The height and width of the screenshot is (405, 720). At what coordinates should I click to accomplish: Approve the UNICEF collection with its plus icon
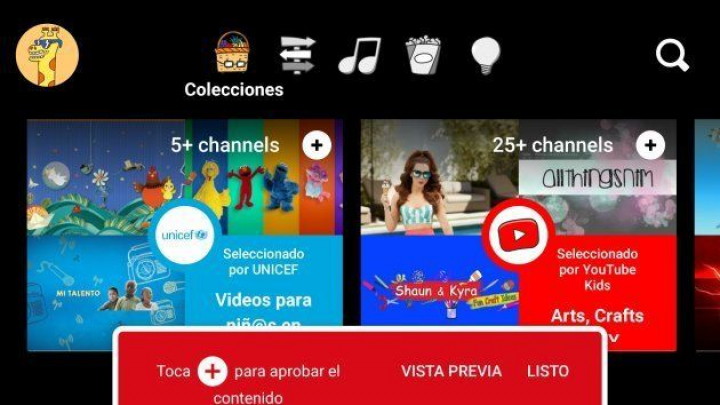pos(316,145)
